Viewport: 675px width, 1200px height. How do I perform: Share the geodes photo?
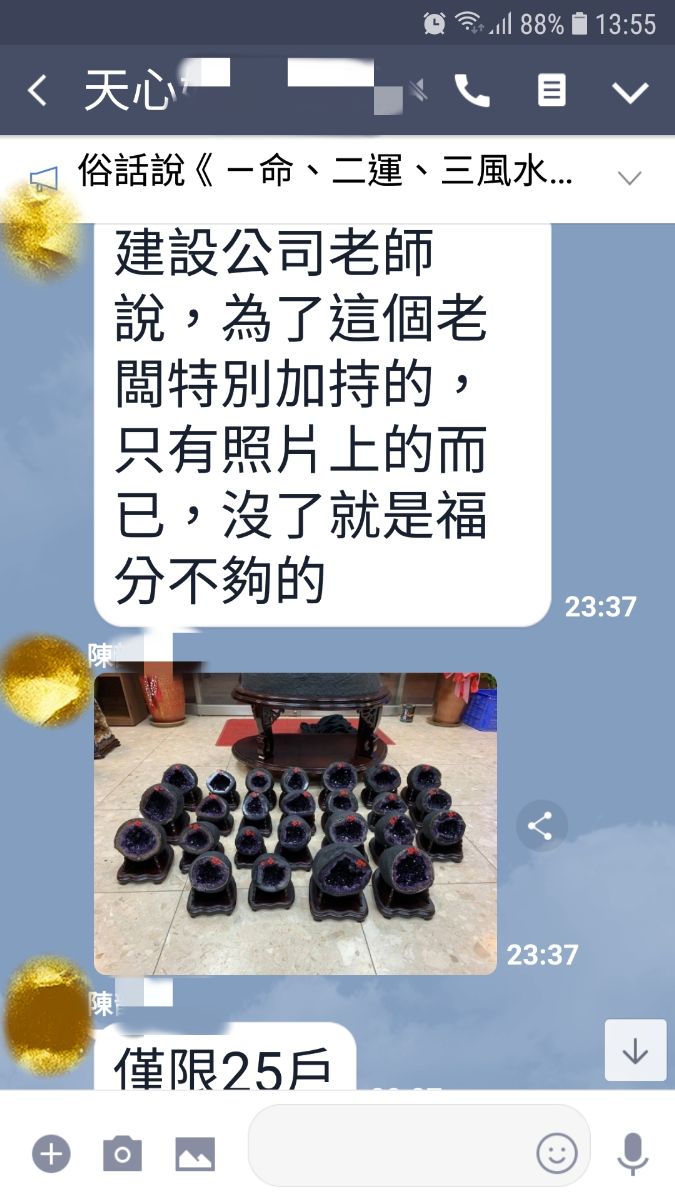click(541, 827)
